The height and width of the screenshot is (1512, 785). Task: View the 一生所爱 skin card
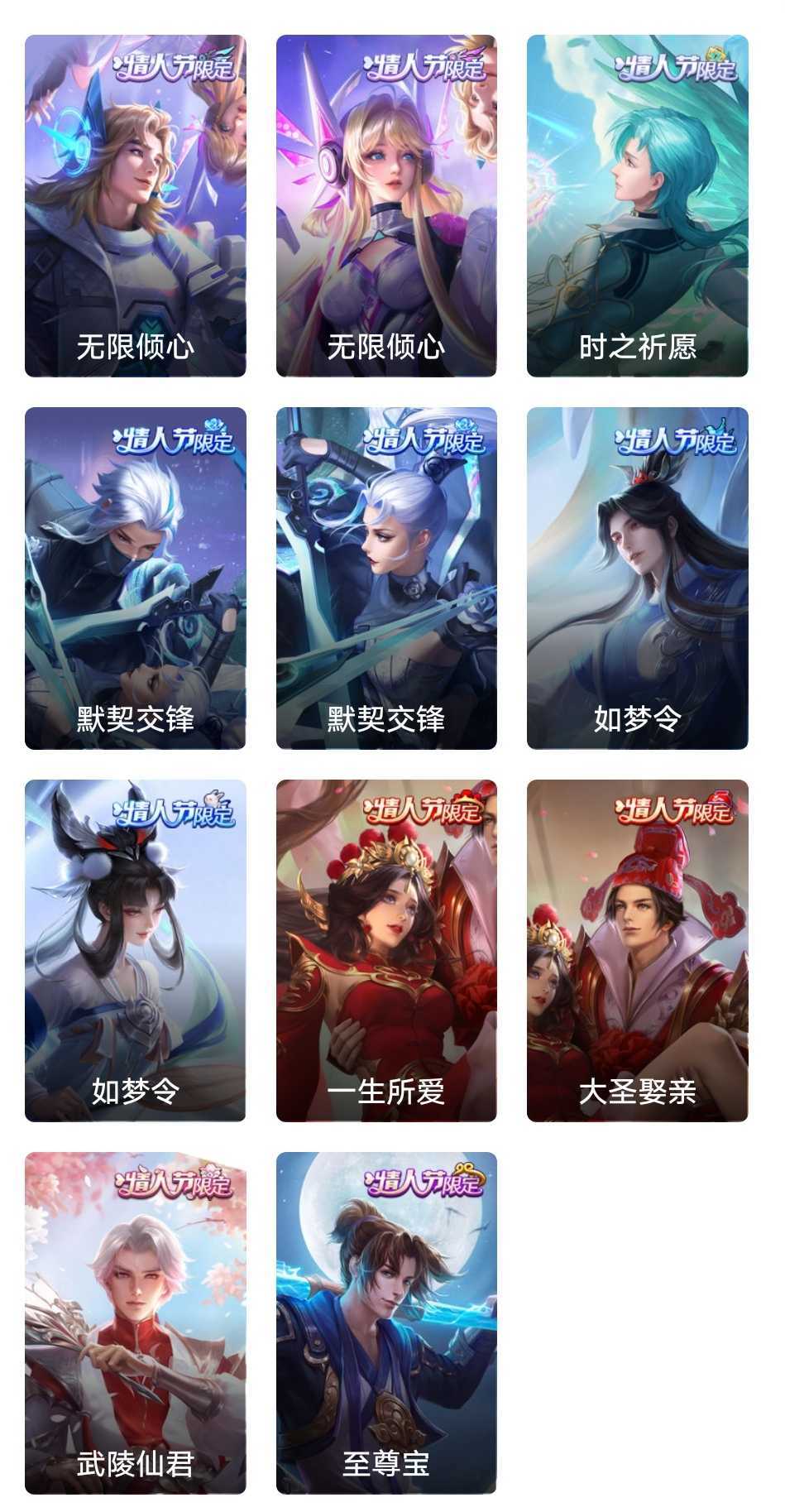pos(386,951)
